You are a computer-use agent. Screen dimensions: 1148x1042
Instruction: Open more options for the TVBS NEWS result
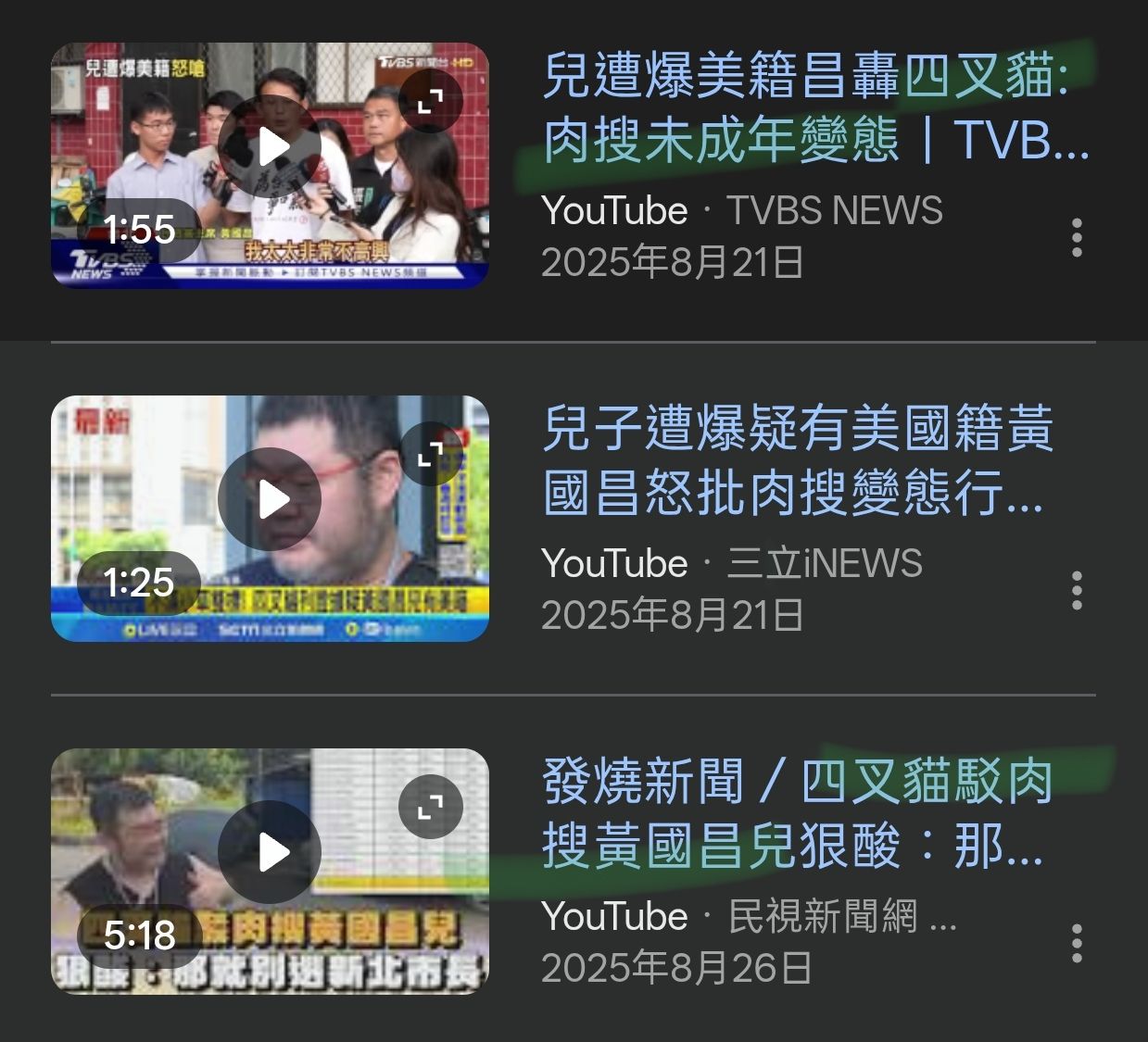click(x=1076, y=238)
